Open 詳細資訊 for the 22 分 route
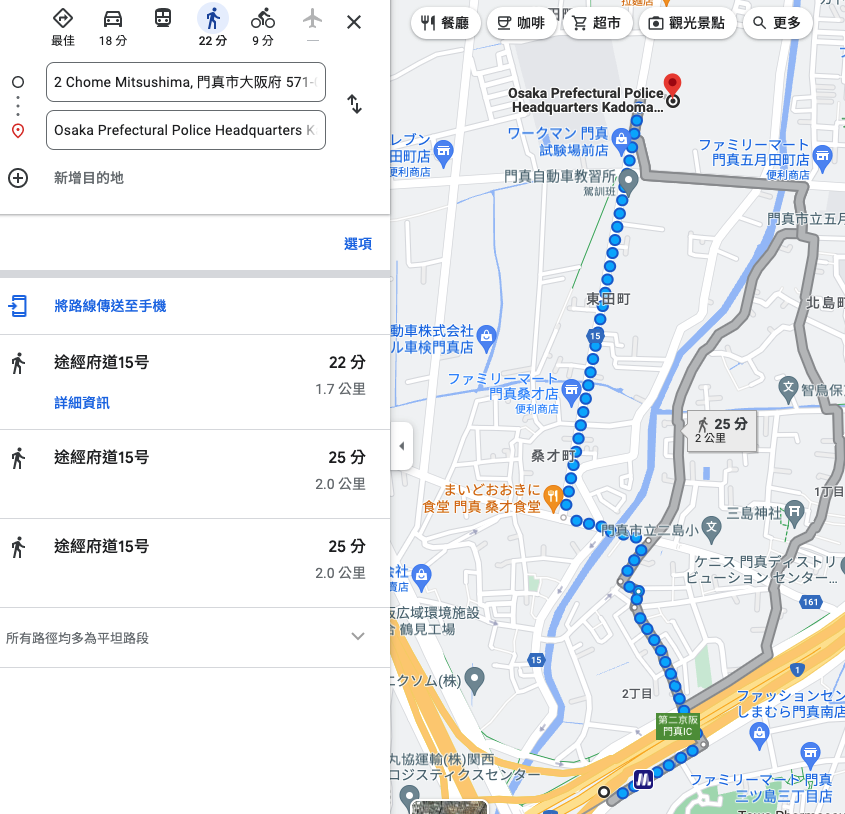Viewport: 845px width, 814px height. pos(82,403)
